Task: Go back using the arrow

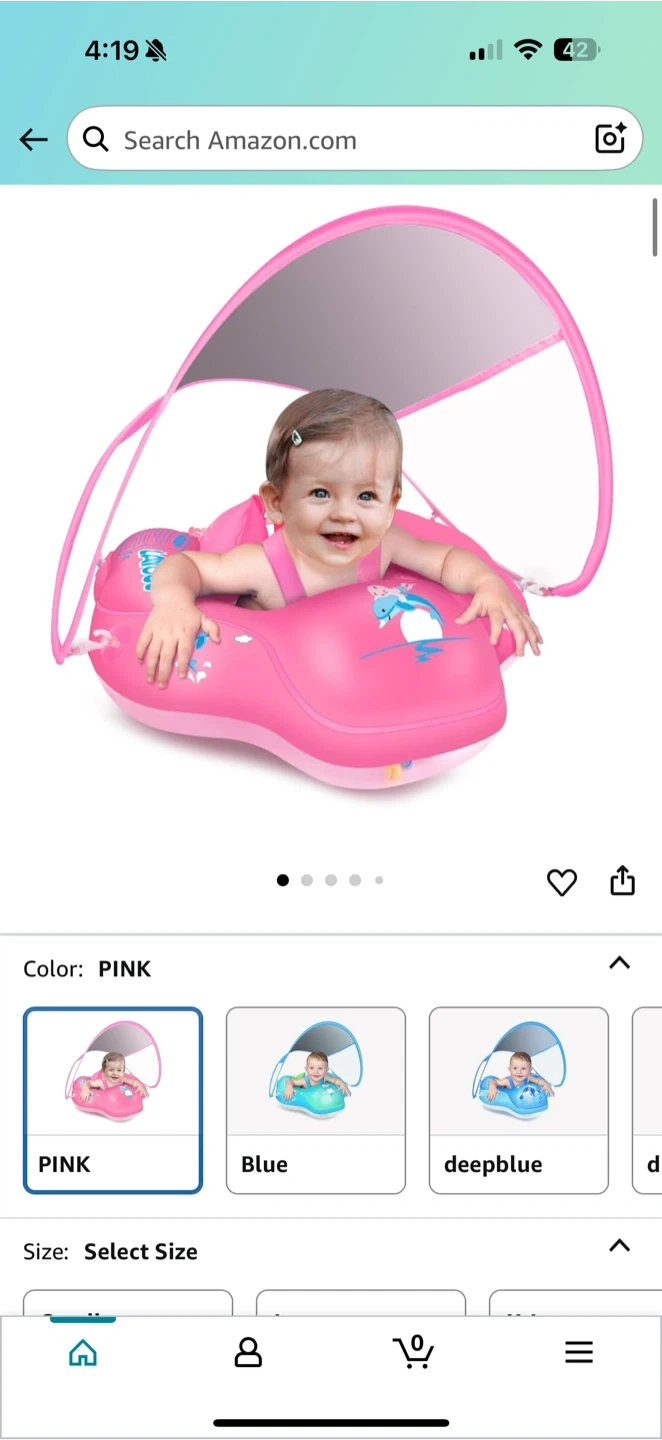Action: (x=34, y=140)
